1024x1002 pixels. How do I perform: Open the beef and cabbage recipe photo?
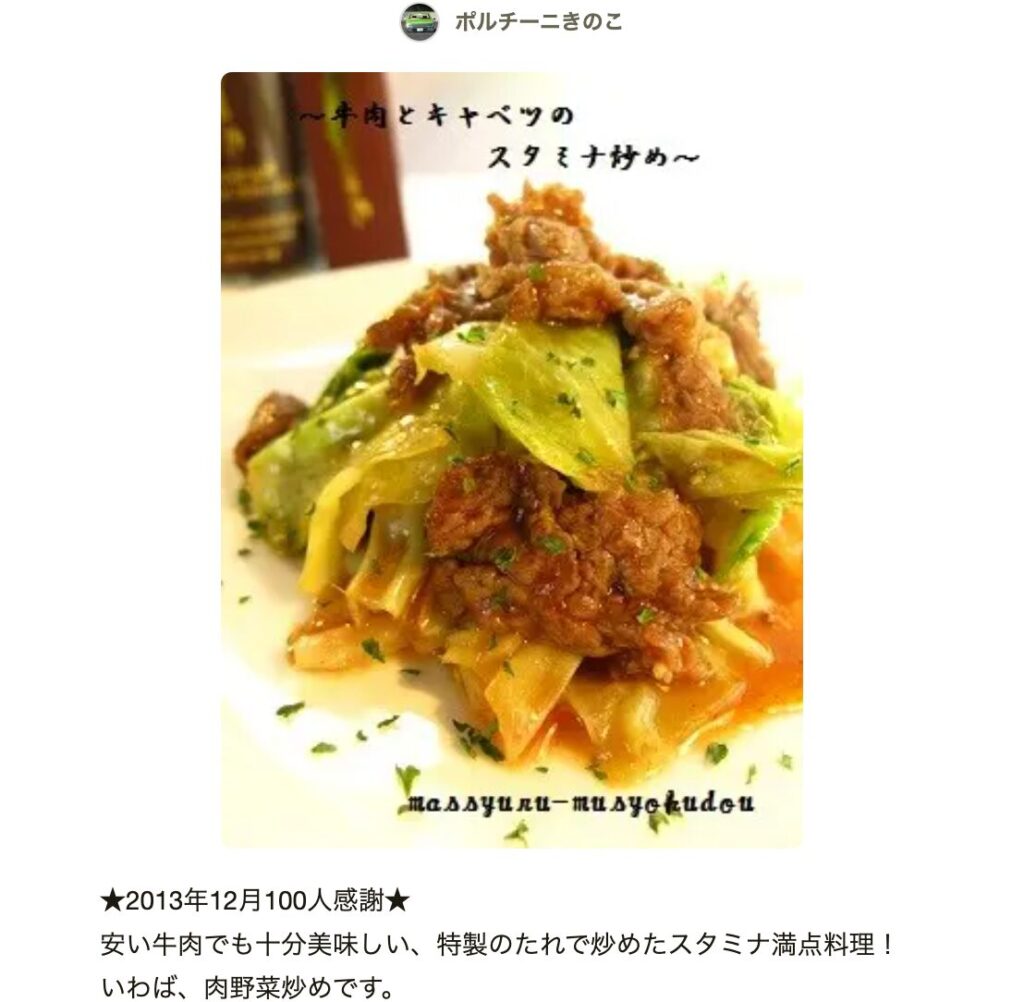[511, 460]
